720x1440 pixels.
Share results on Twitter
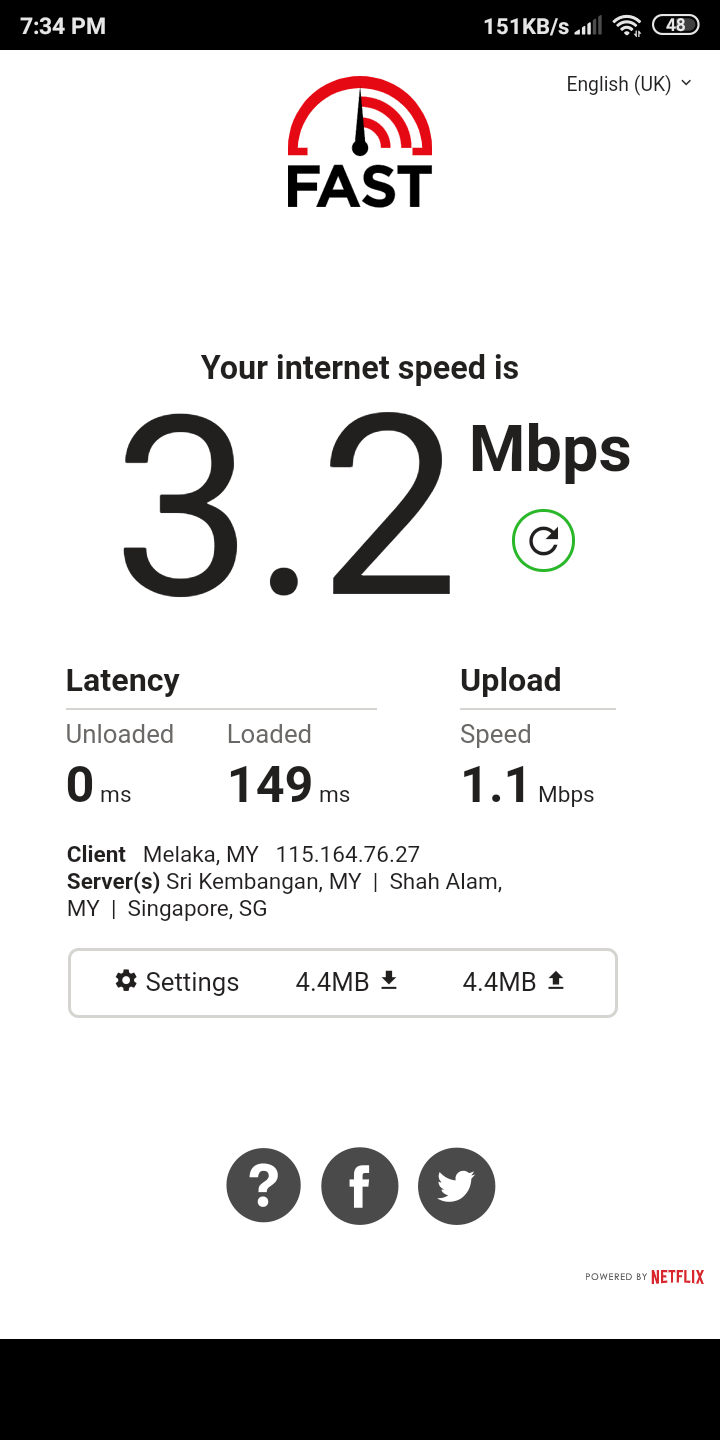pos(456,1186)
